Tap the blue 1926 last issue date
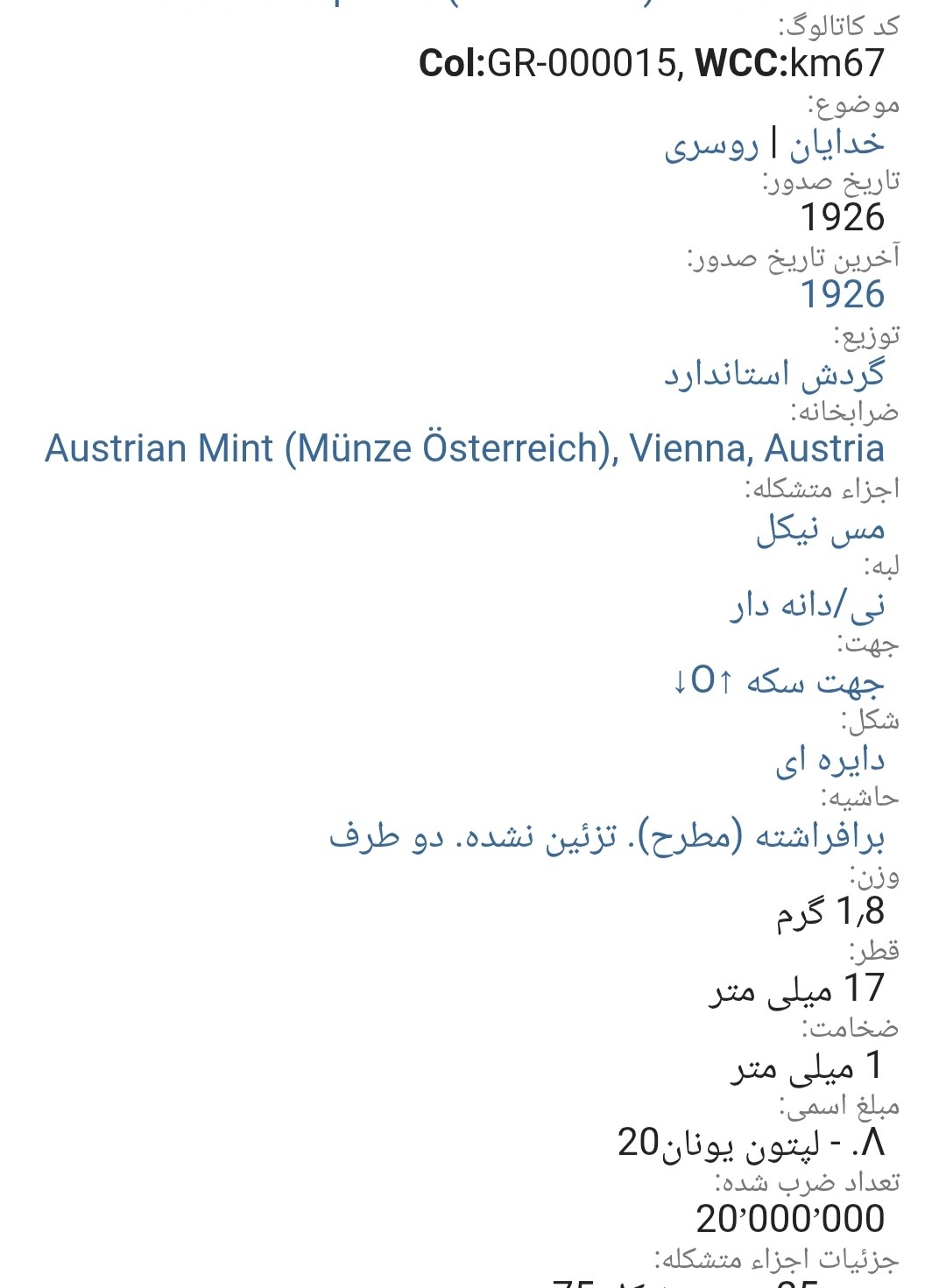 pos(843,295)
